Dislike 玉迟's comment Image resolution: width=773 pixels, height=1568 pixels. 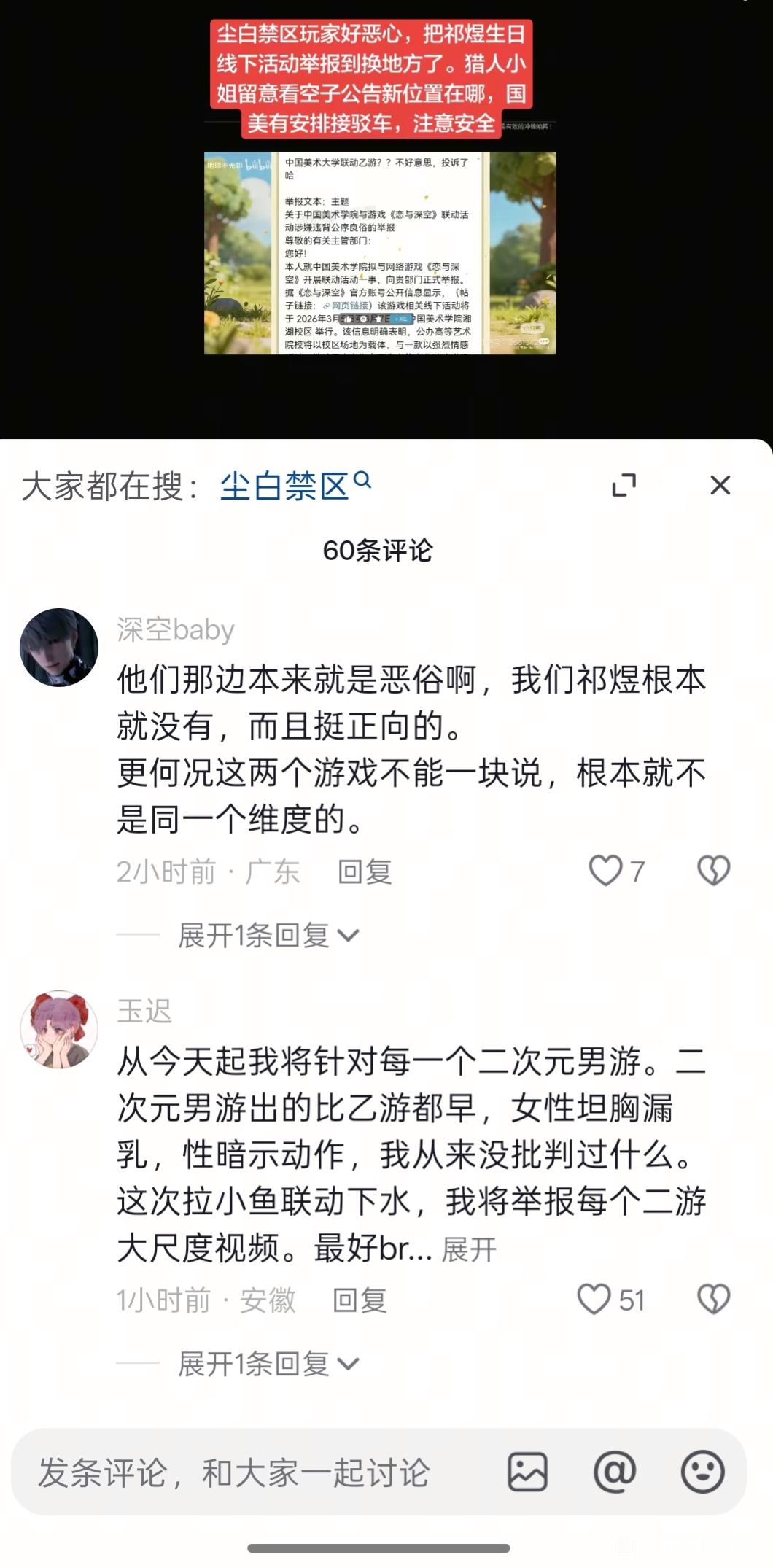tap(713, 1300)
